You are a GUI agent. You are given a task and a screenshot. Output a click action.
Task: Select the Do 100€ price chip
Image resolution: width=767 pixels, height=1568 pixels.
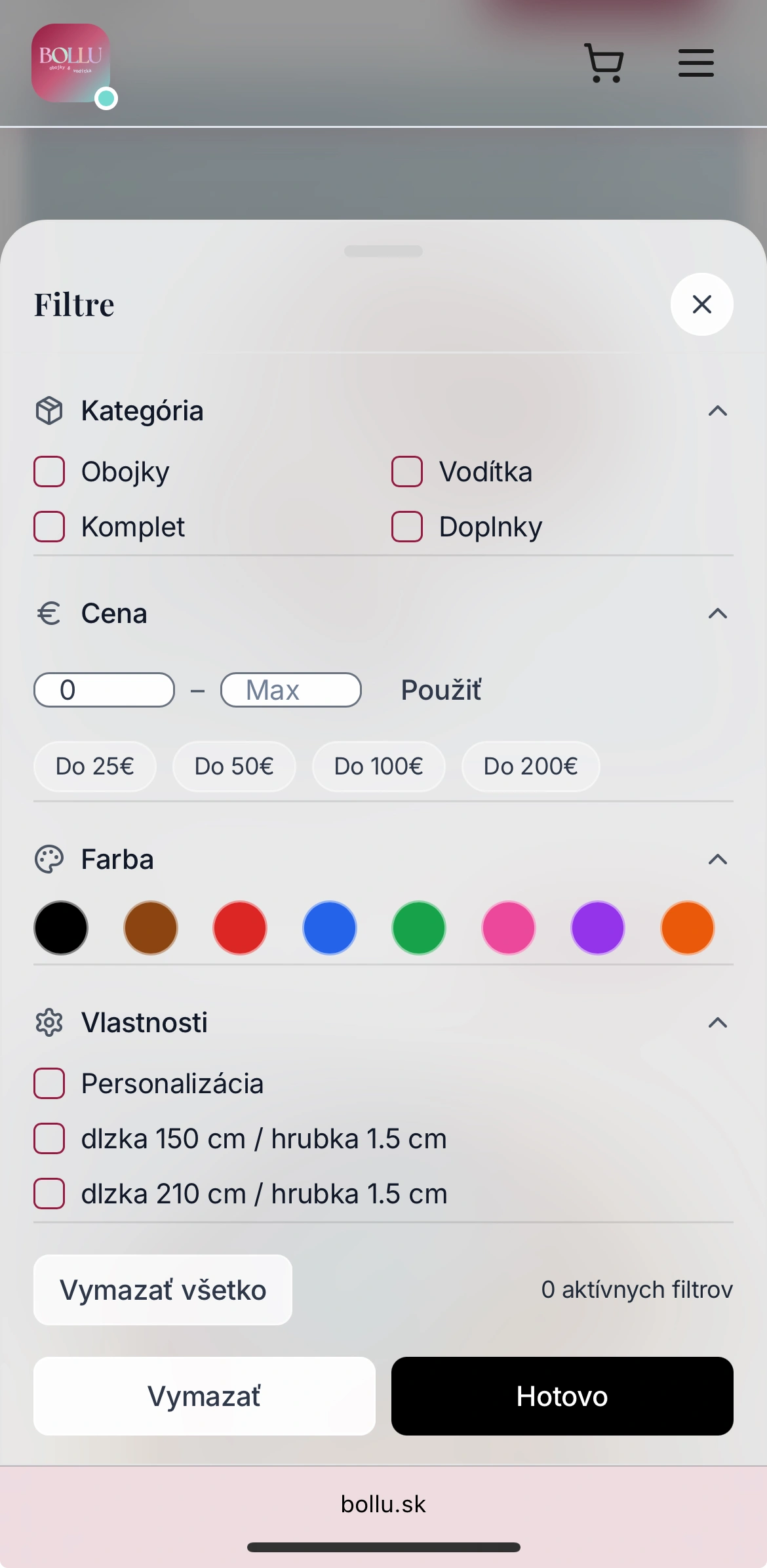[x=378, y=767]
